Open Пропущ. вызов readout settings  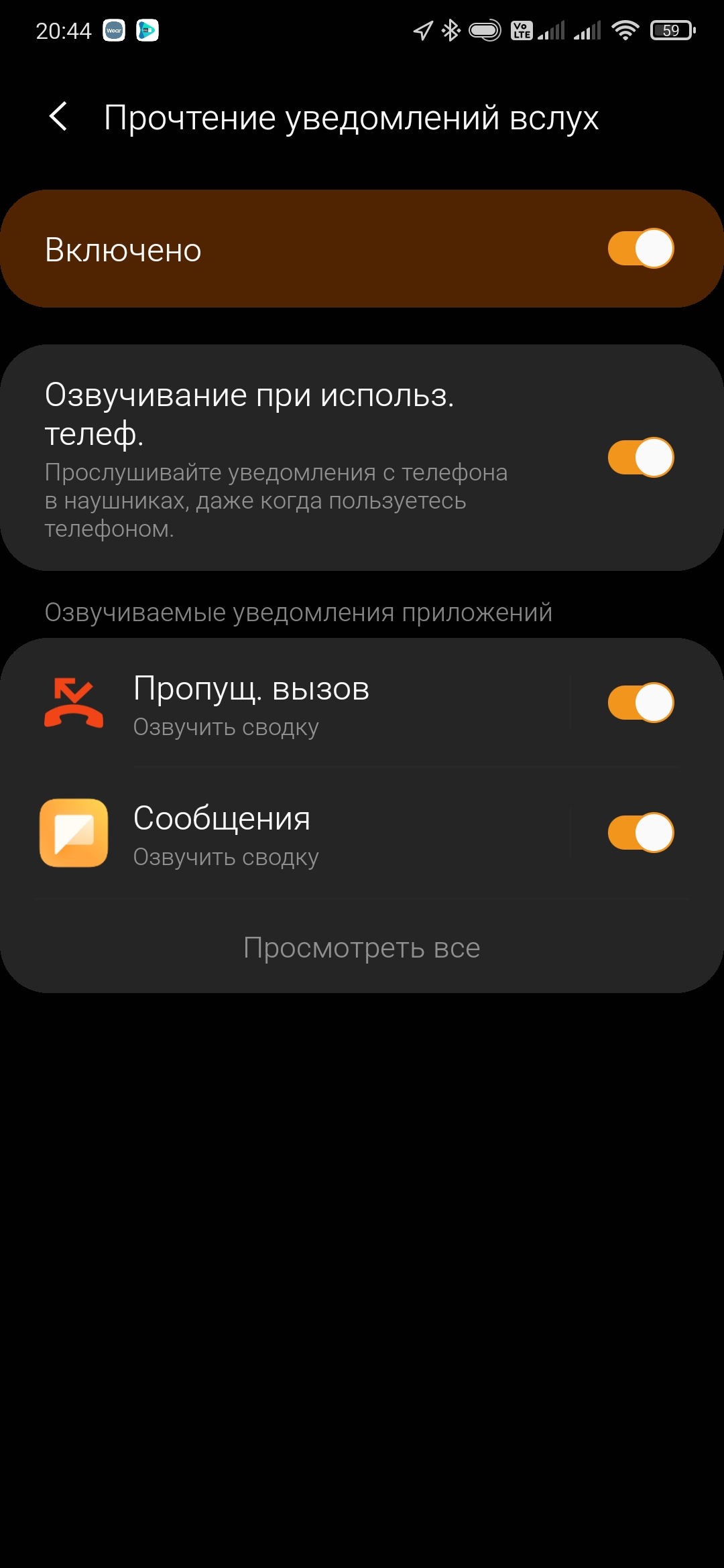tap(302, 704)
